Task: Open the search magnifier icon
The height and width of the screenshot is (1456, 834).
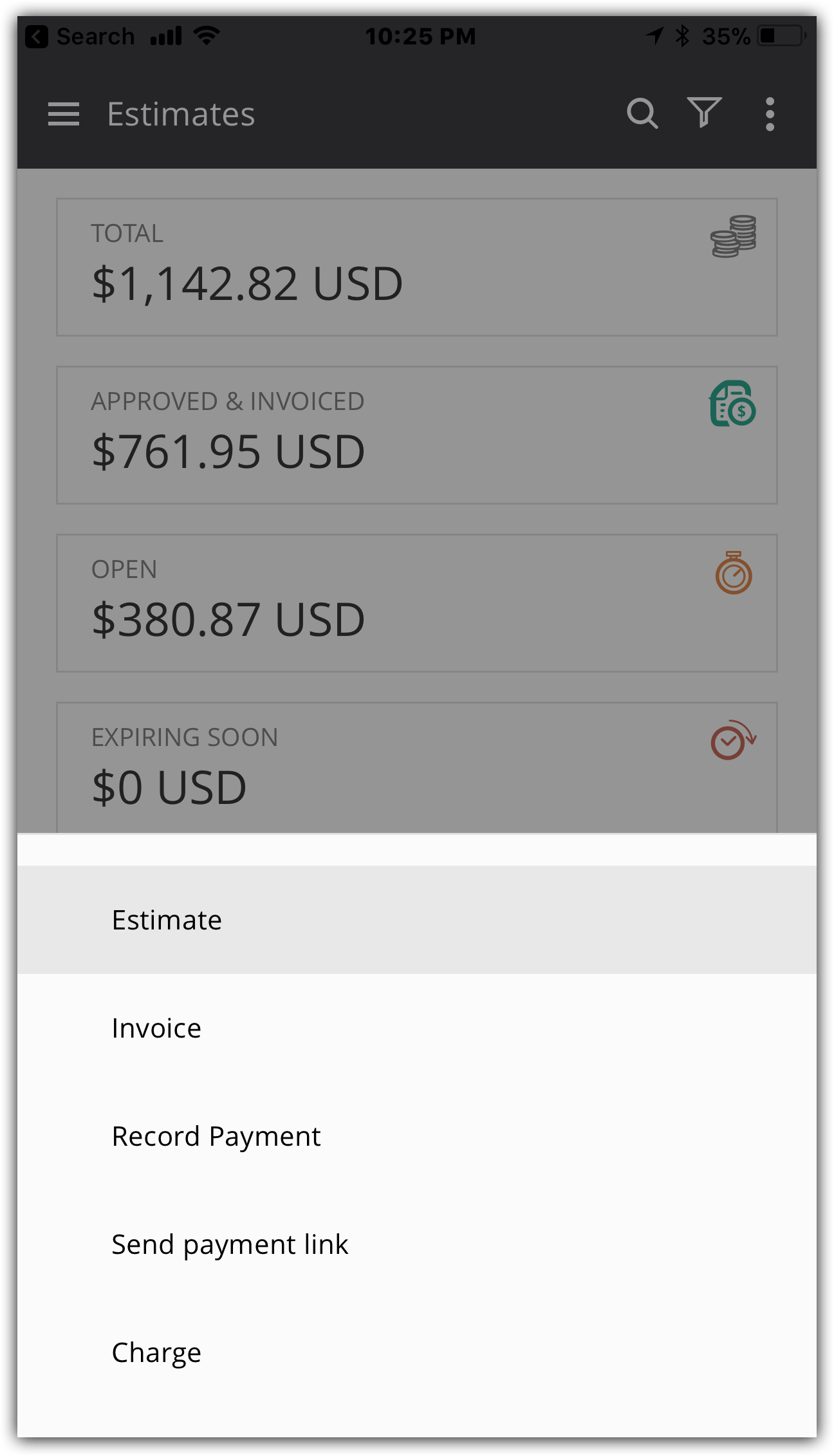Action: 642,114
